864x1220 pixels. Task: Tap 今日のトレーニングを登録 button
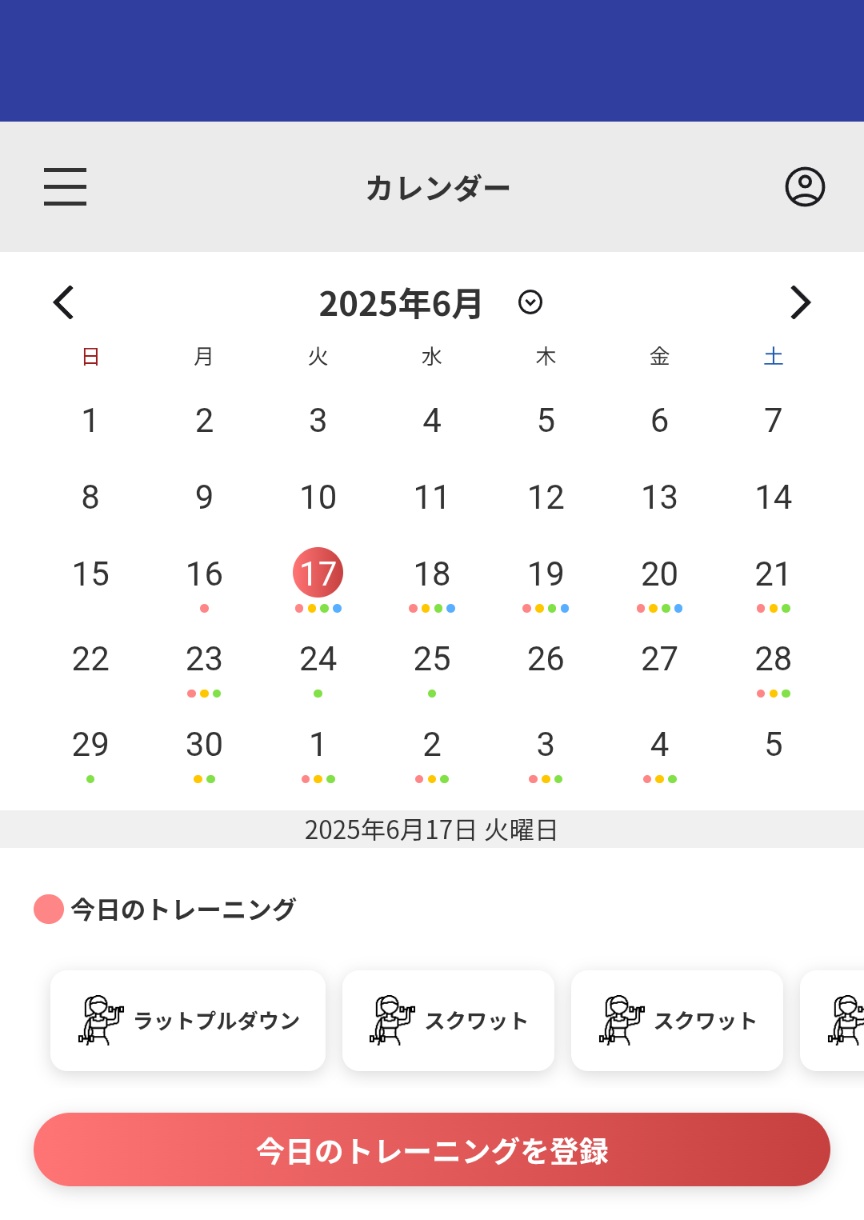click(432, 1150)
